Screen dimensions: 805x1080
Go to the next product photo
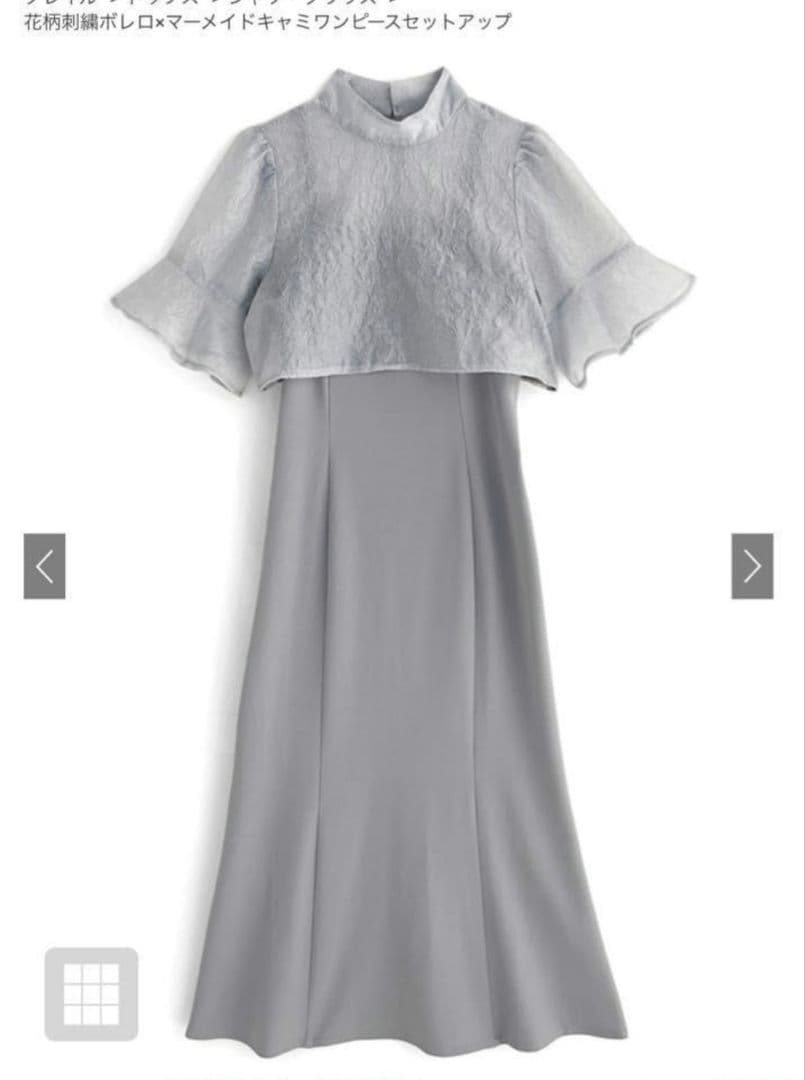752,566
